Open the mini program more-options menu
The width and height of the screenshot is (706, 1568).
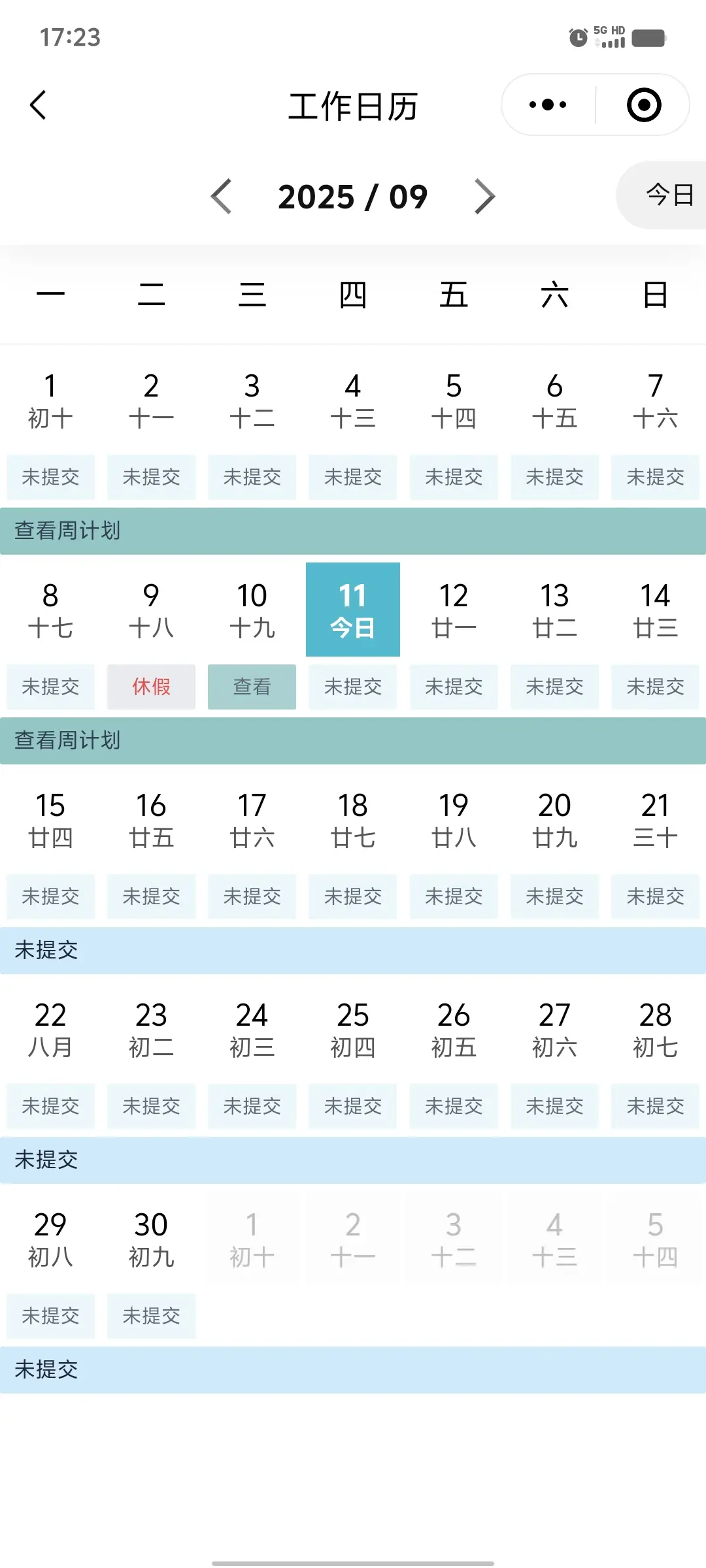tap(548, 105)
